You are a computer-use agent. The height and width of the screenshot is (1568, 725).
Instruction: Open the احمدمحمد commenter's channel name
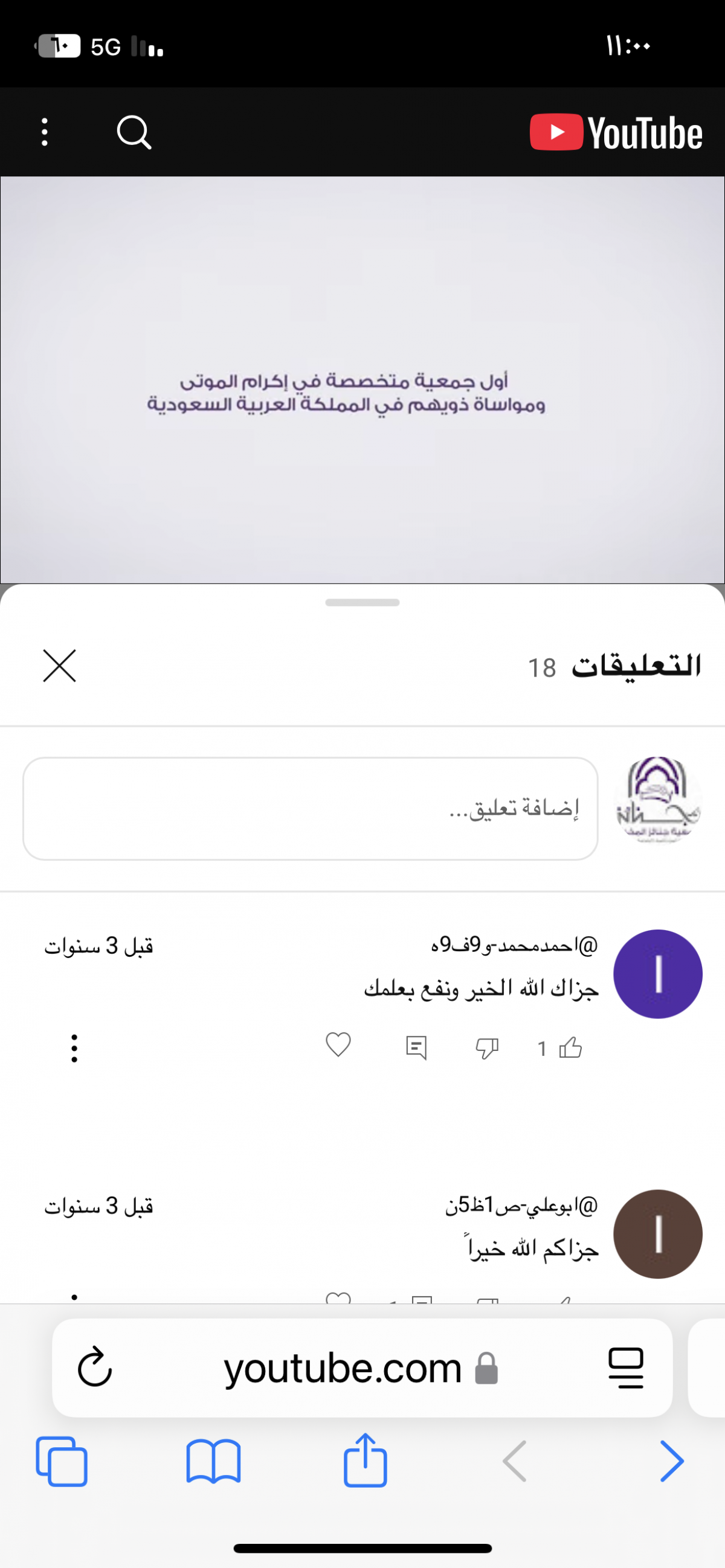tap(514, 945)
